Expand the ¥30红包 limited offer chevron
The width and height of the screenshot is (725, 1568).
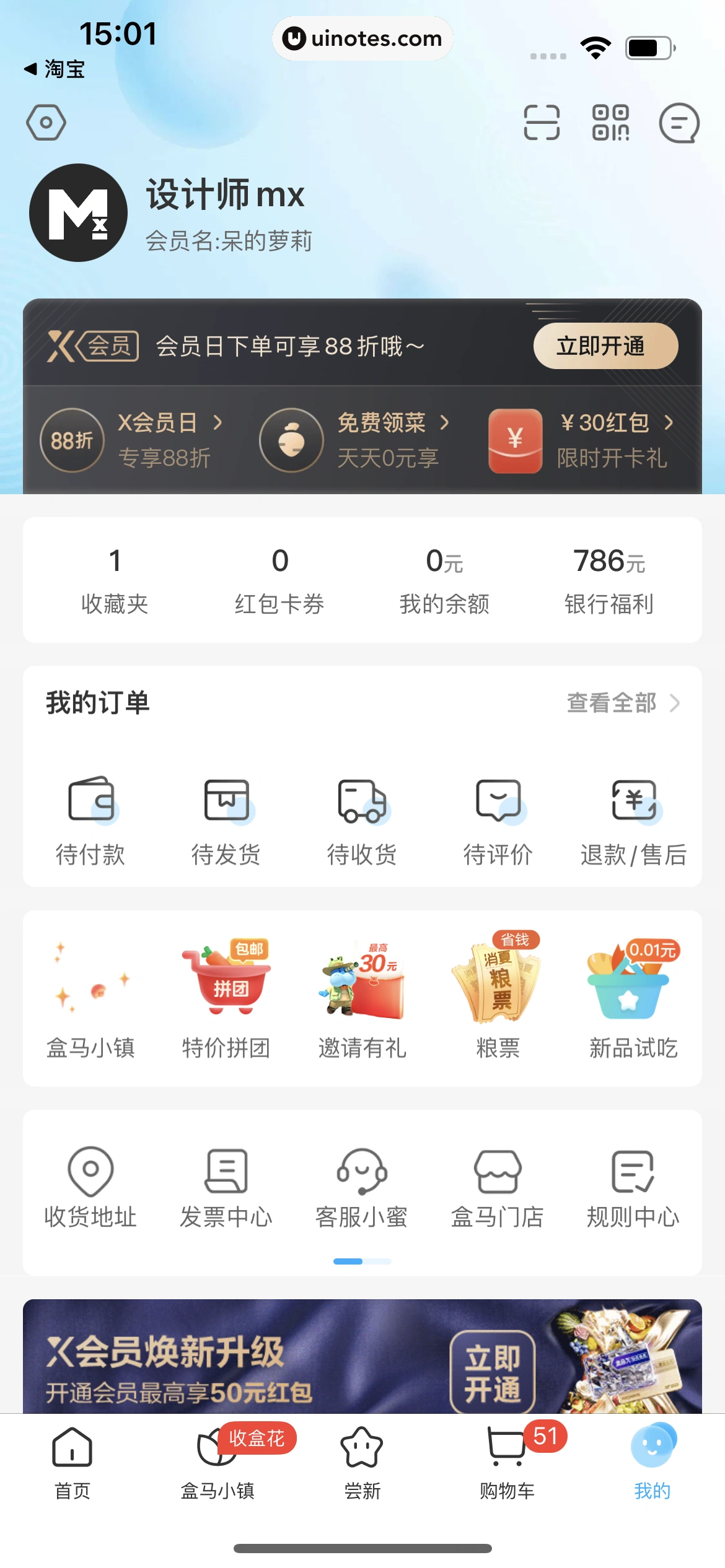[669, 424]
